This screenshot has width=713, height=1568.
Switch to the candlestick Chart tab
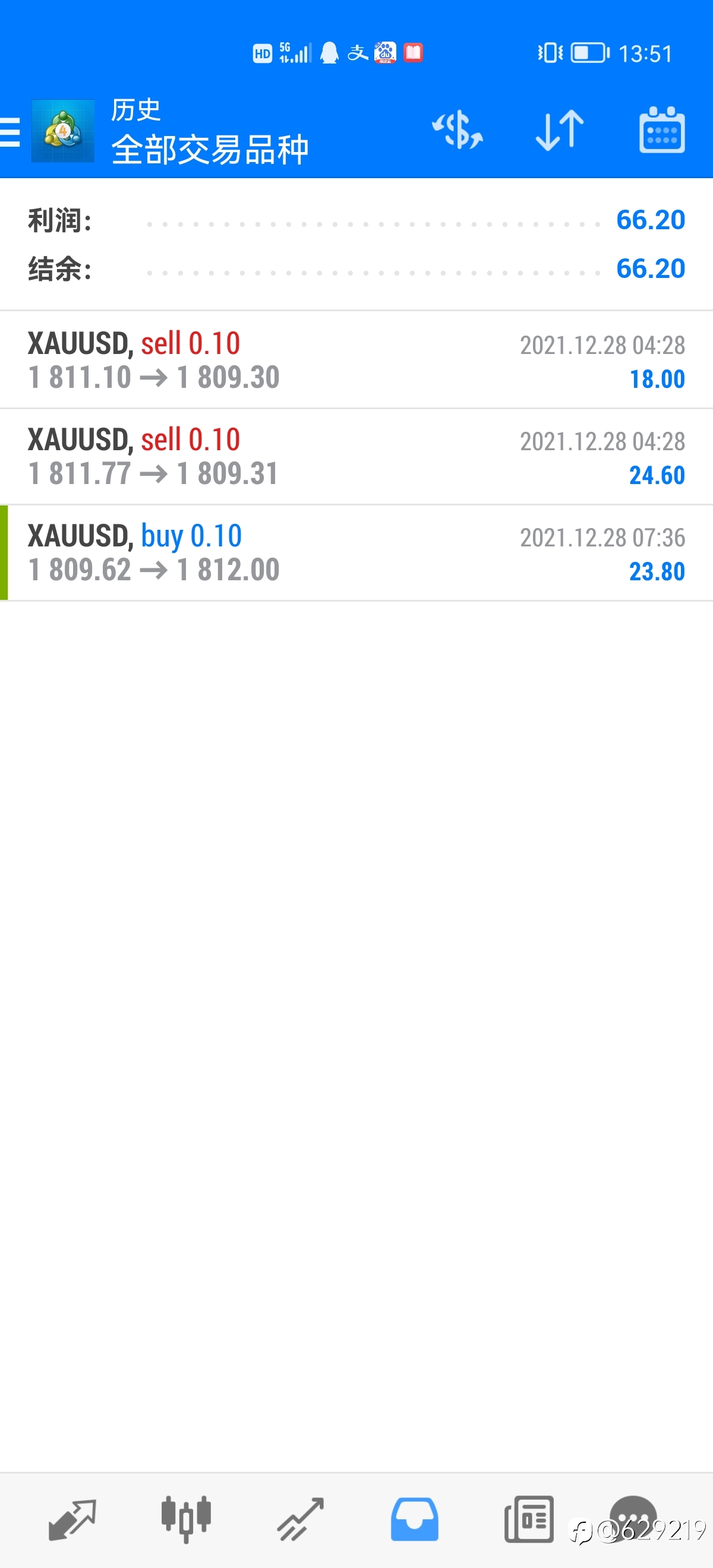tap(187, 1519)
